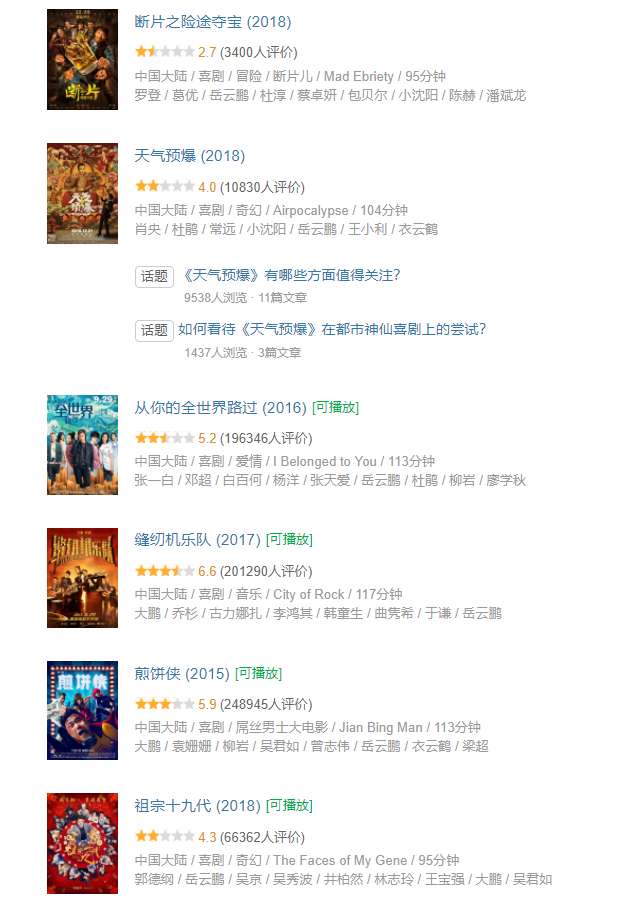Open the title link 缝纫机乐队 (2017)
The width and height of the screenshot is (630, 902).
(197, 540)
